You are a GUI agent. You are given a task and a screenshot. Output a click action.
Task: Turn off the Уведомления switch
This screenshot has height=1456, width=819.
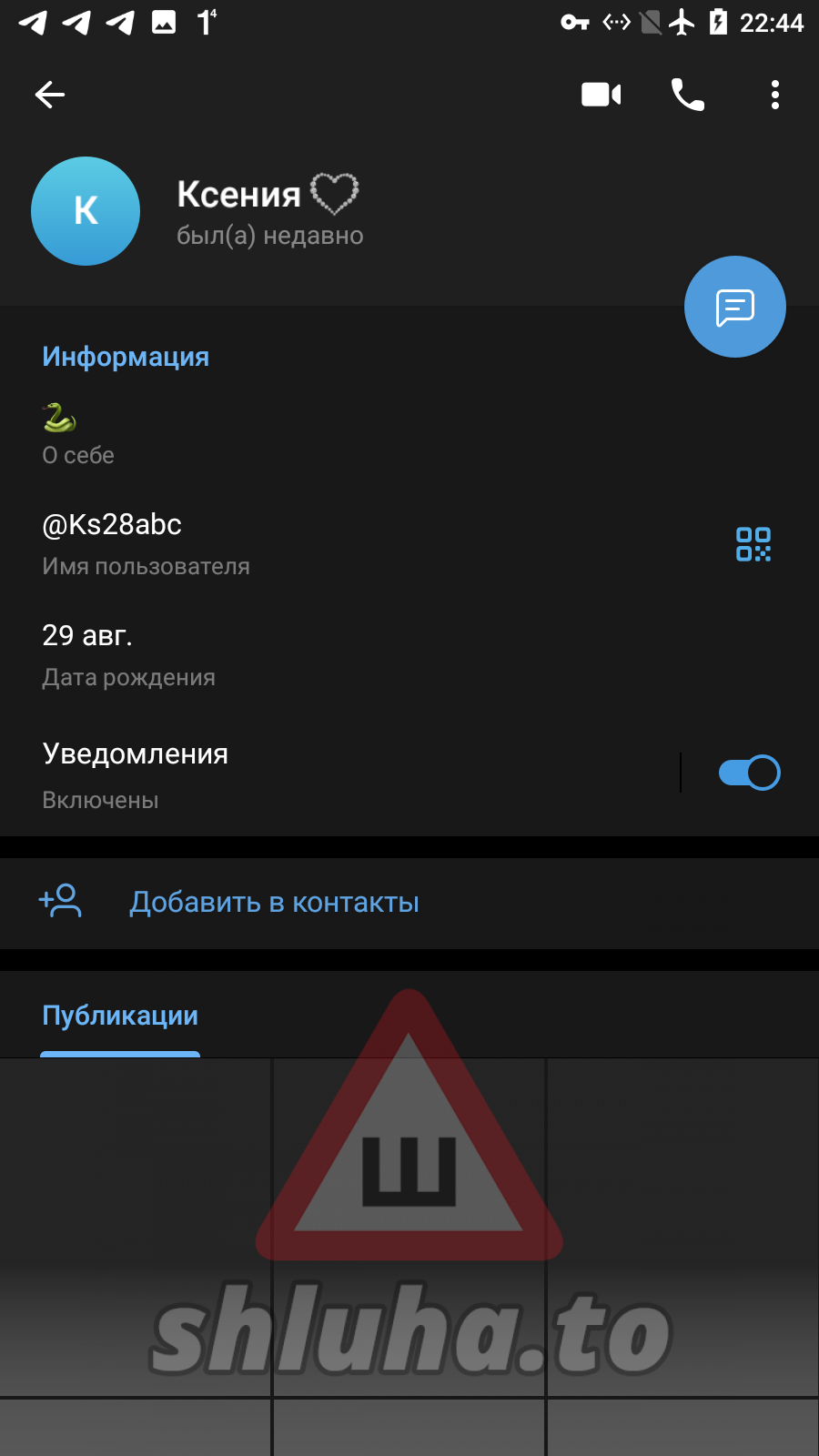[749, 773]
